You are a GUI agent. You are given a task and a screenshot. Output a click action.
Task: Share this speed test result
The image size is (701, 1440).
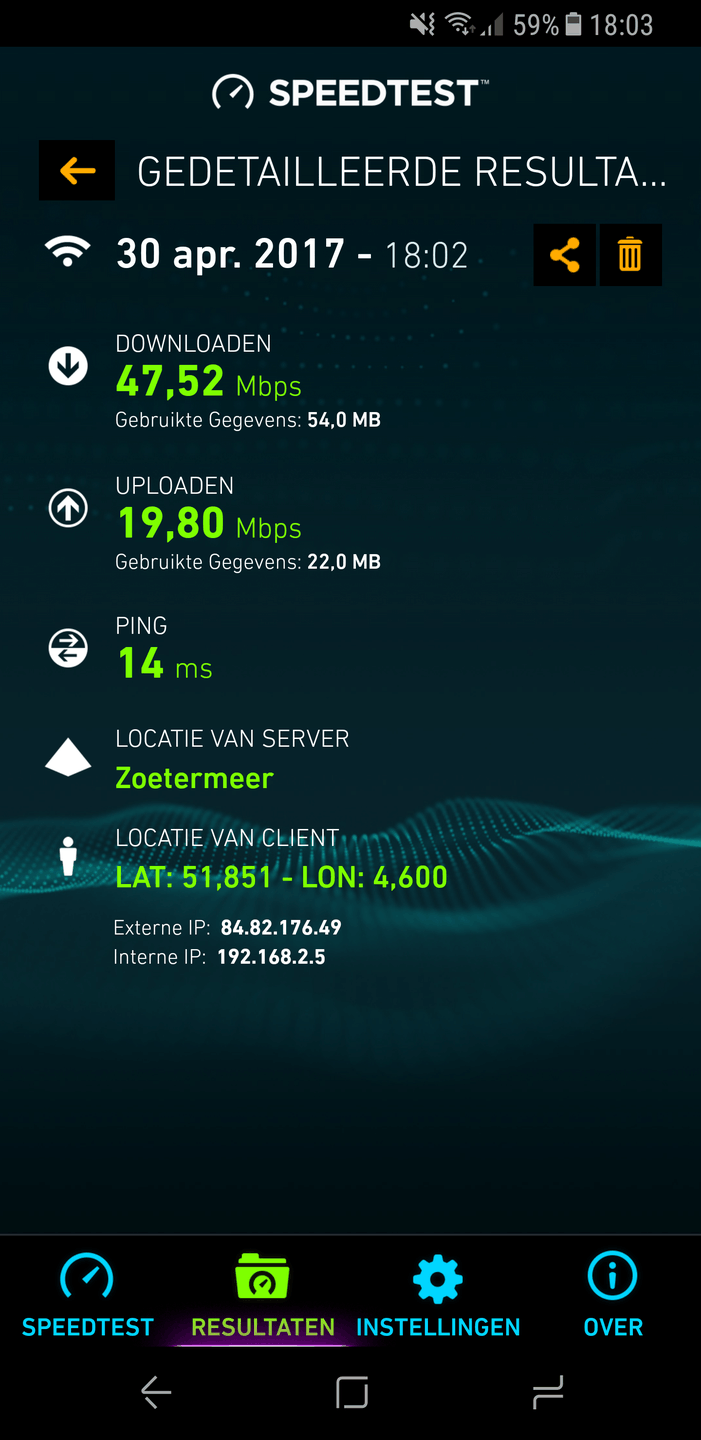pos(564,256)
